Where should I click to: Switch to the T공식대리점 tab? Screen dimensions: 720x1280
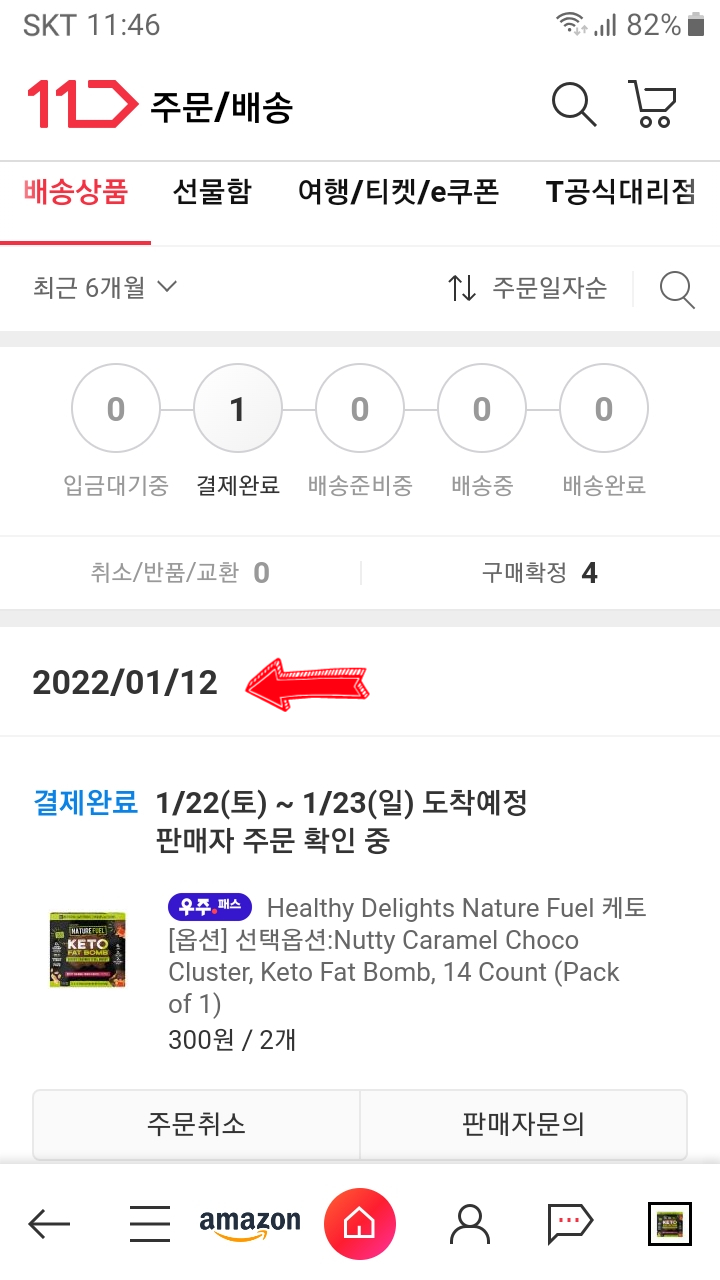point(620,191)
